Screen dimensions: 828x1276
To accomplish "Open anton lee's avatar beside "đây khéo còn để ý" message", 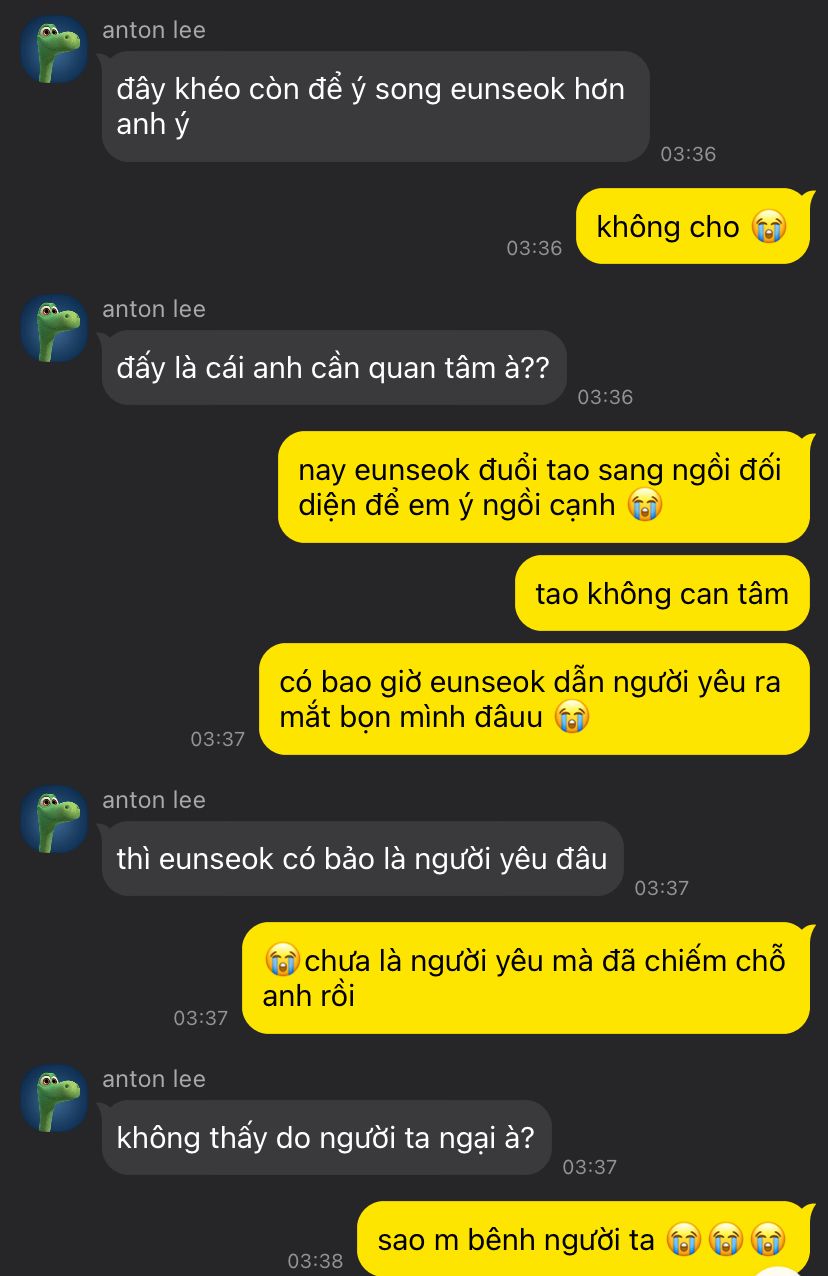I will click(x=55, y=50).
